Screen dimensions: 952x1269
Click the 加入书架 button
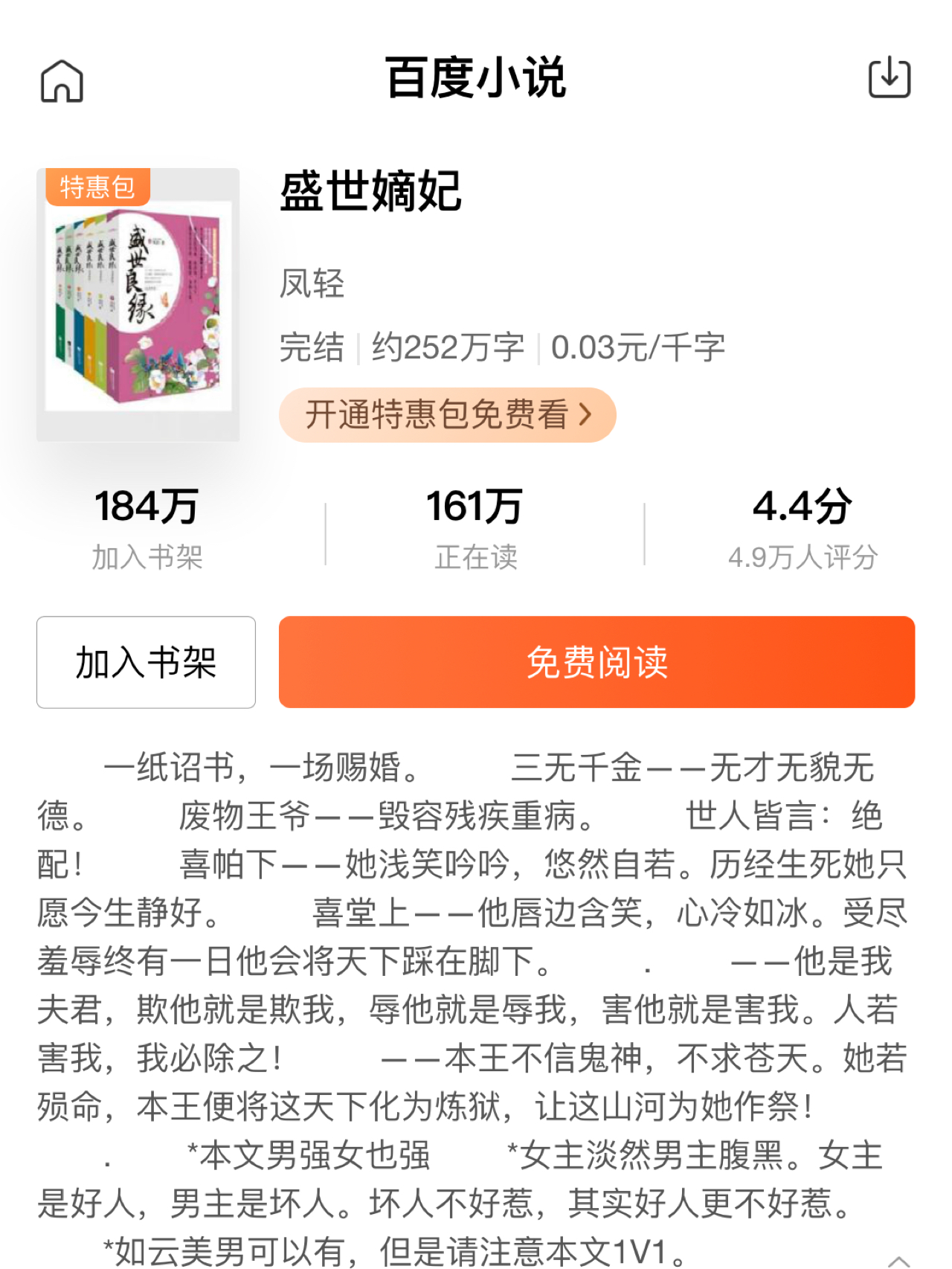coord(146,662)
